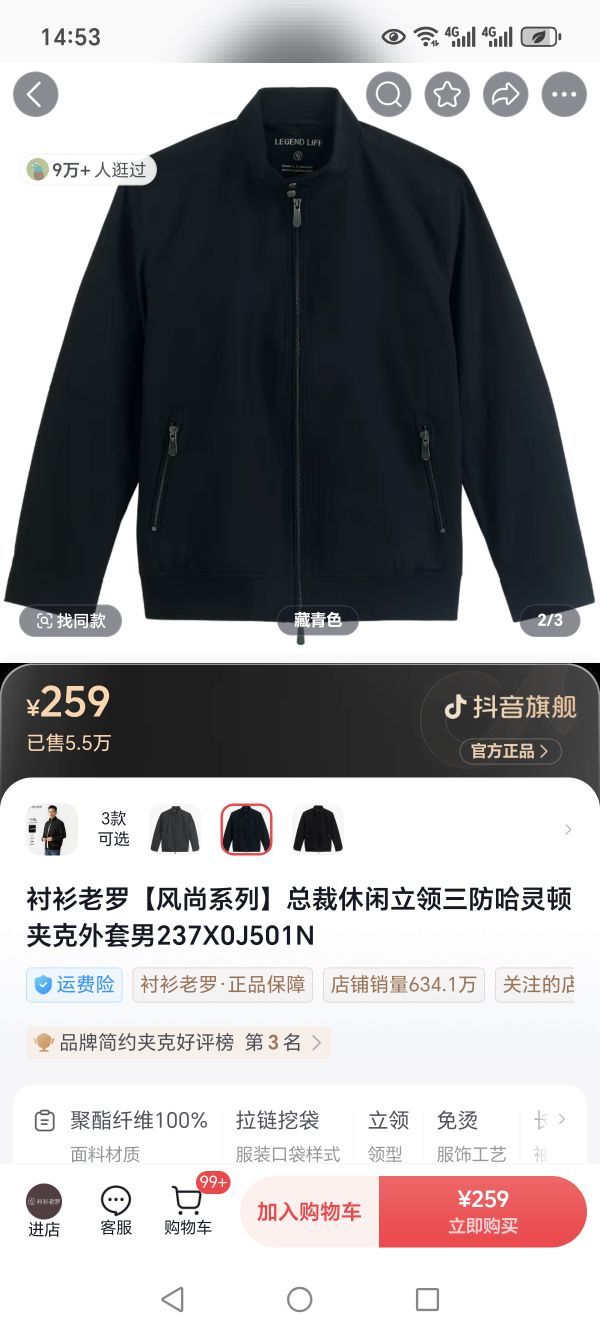Screen dimensions: 600x1332
Task: Open the search icon in top bar
Action: (389, 95)
